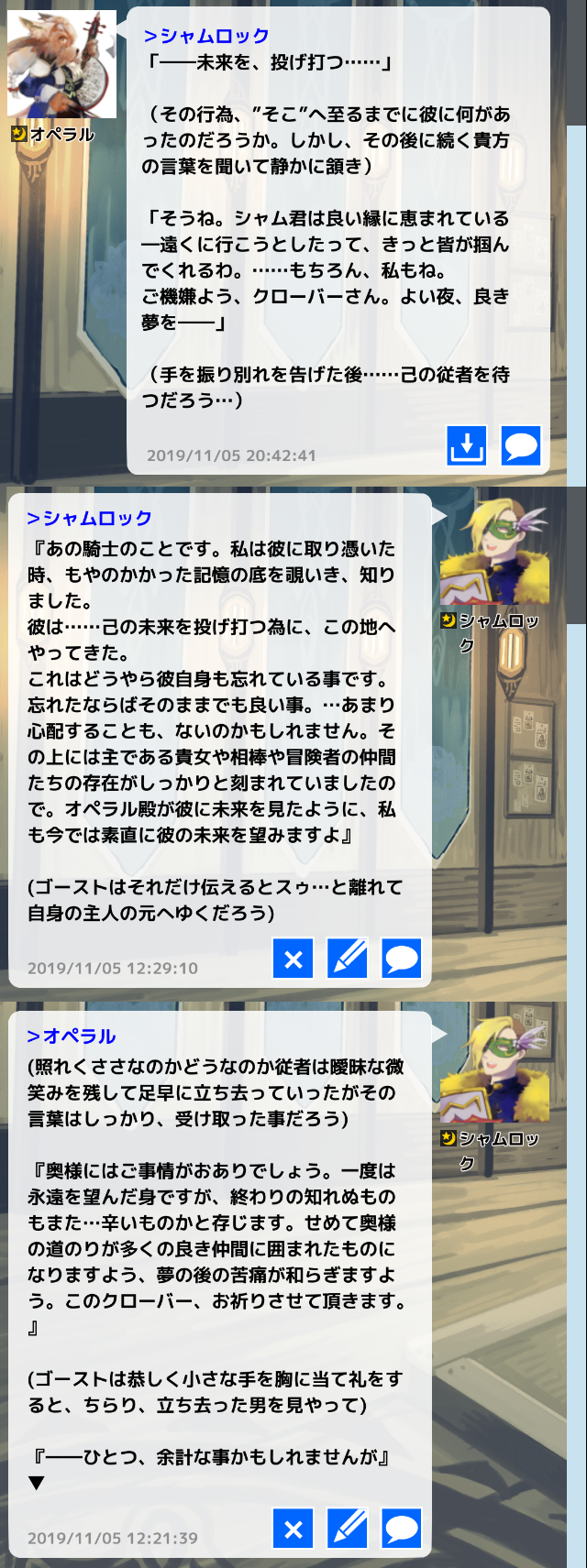Open オペラル's profile avatar

(x=61, y=64)
